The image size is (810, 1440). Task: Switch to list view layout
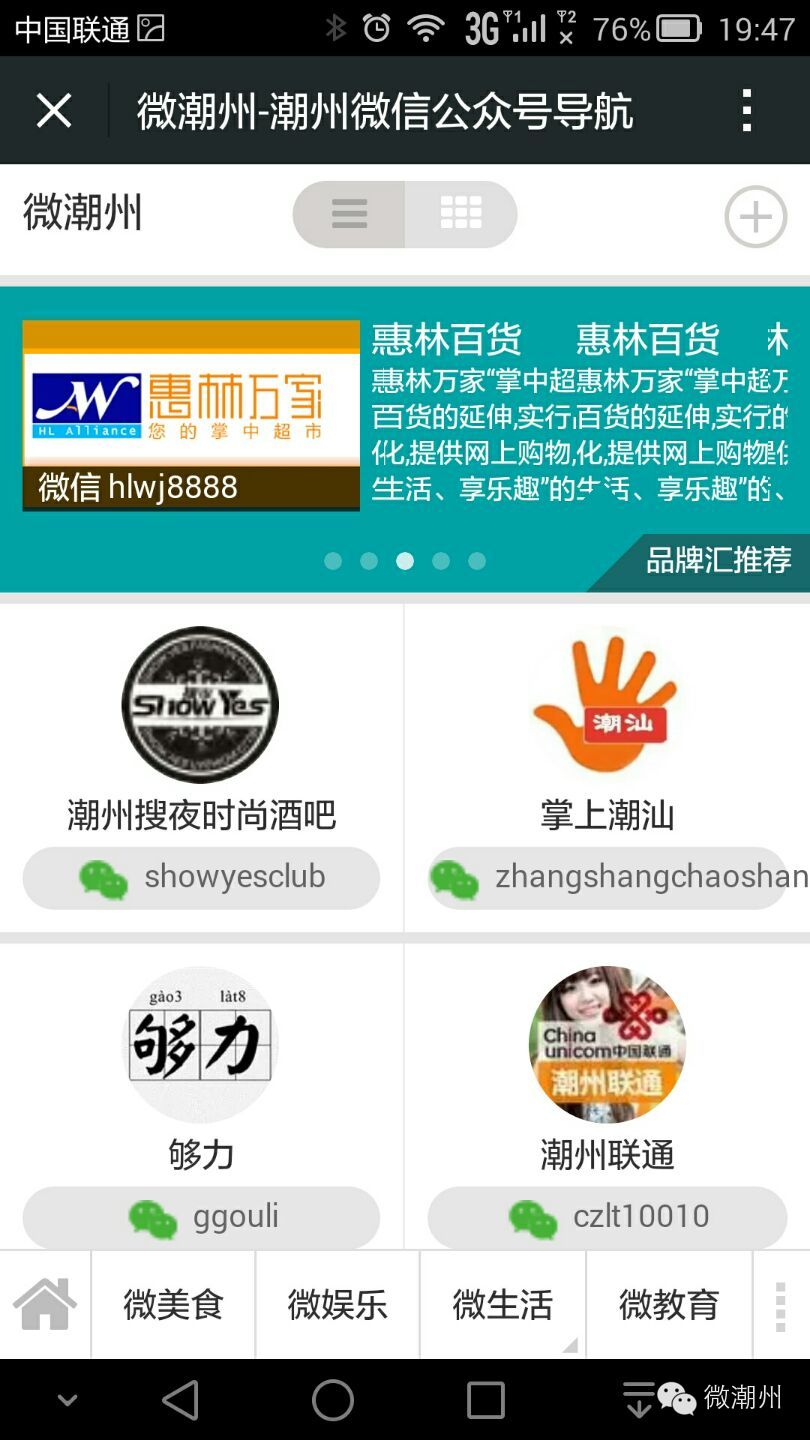(x=349, y=214)
